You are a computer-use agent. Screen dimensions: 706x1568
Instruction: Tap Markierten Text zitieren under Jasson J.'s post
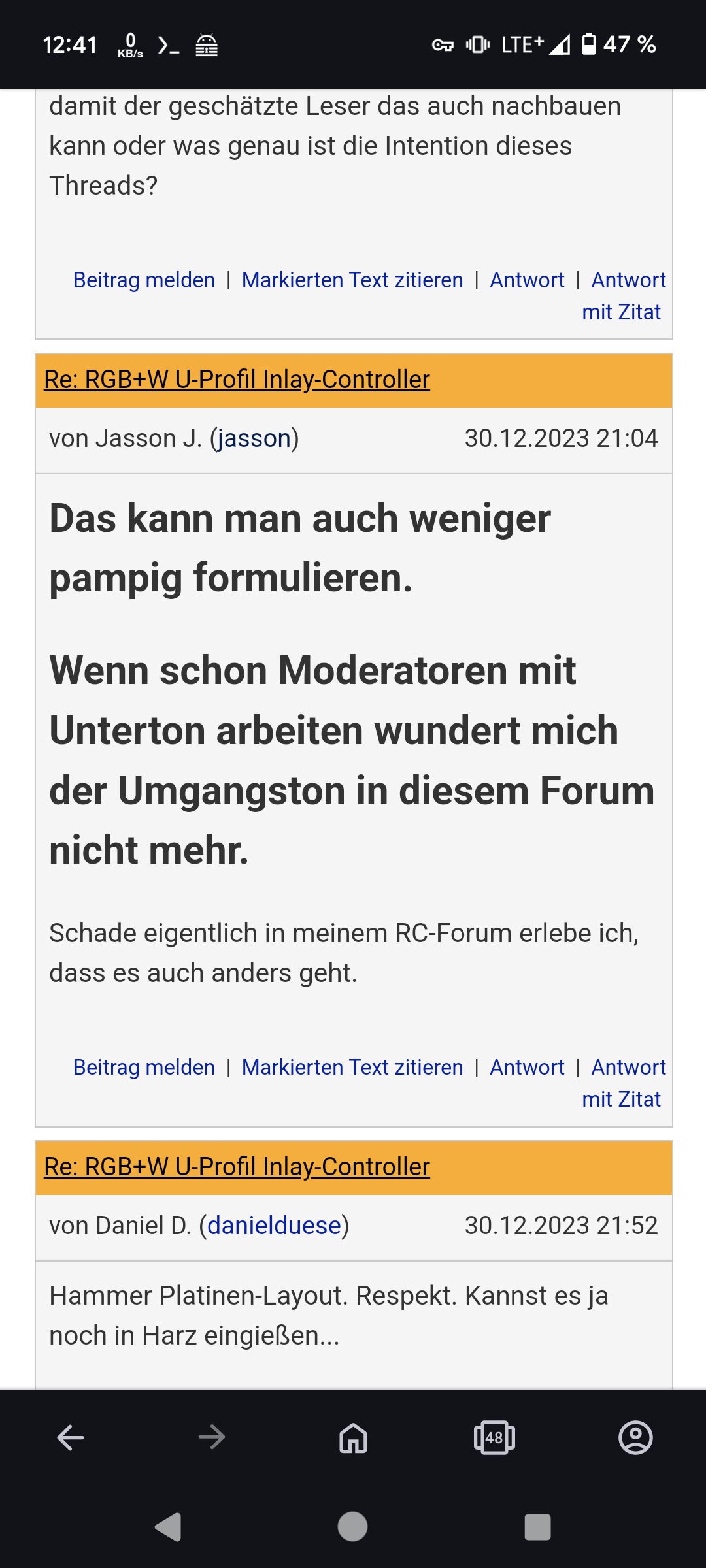tap(352, 1068)
